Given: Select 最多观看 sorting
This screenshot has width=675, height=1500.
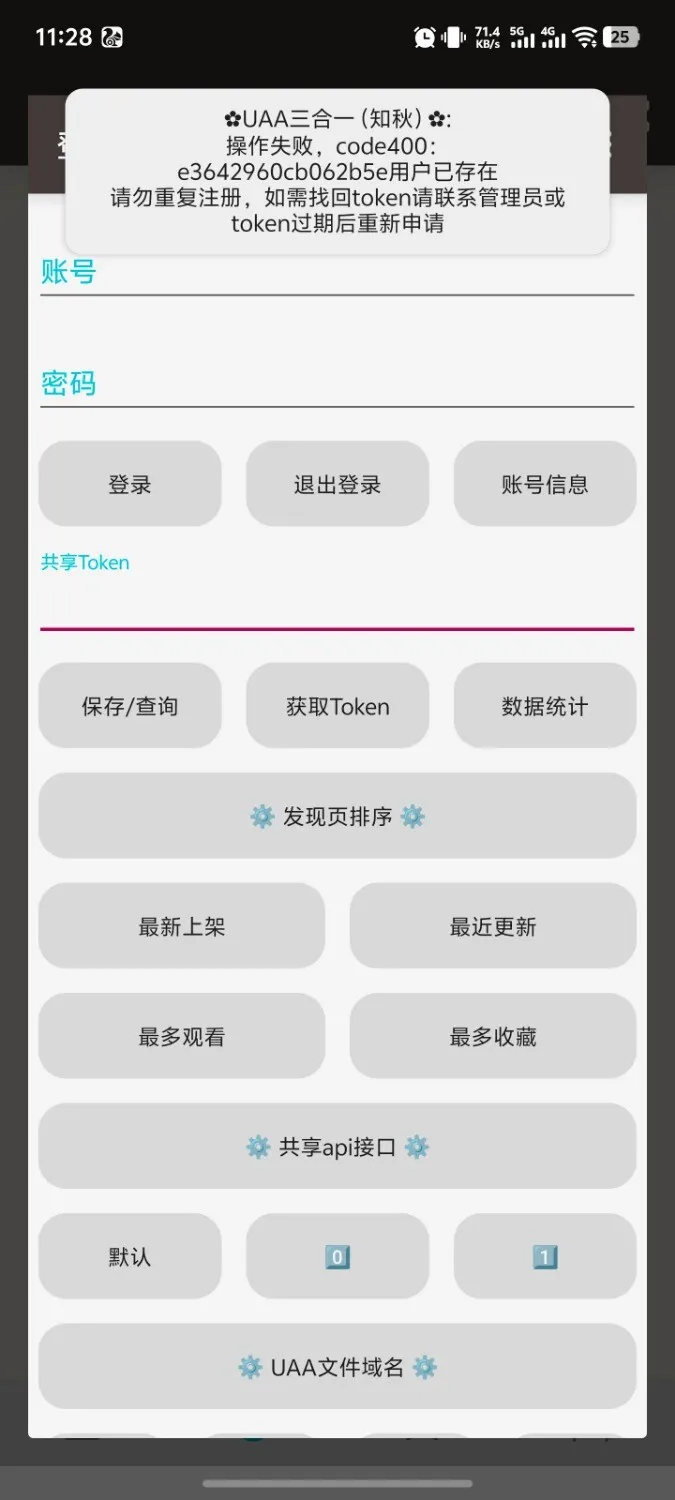Looking at the screenshot, I should [182, 1036].
